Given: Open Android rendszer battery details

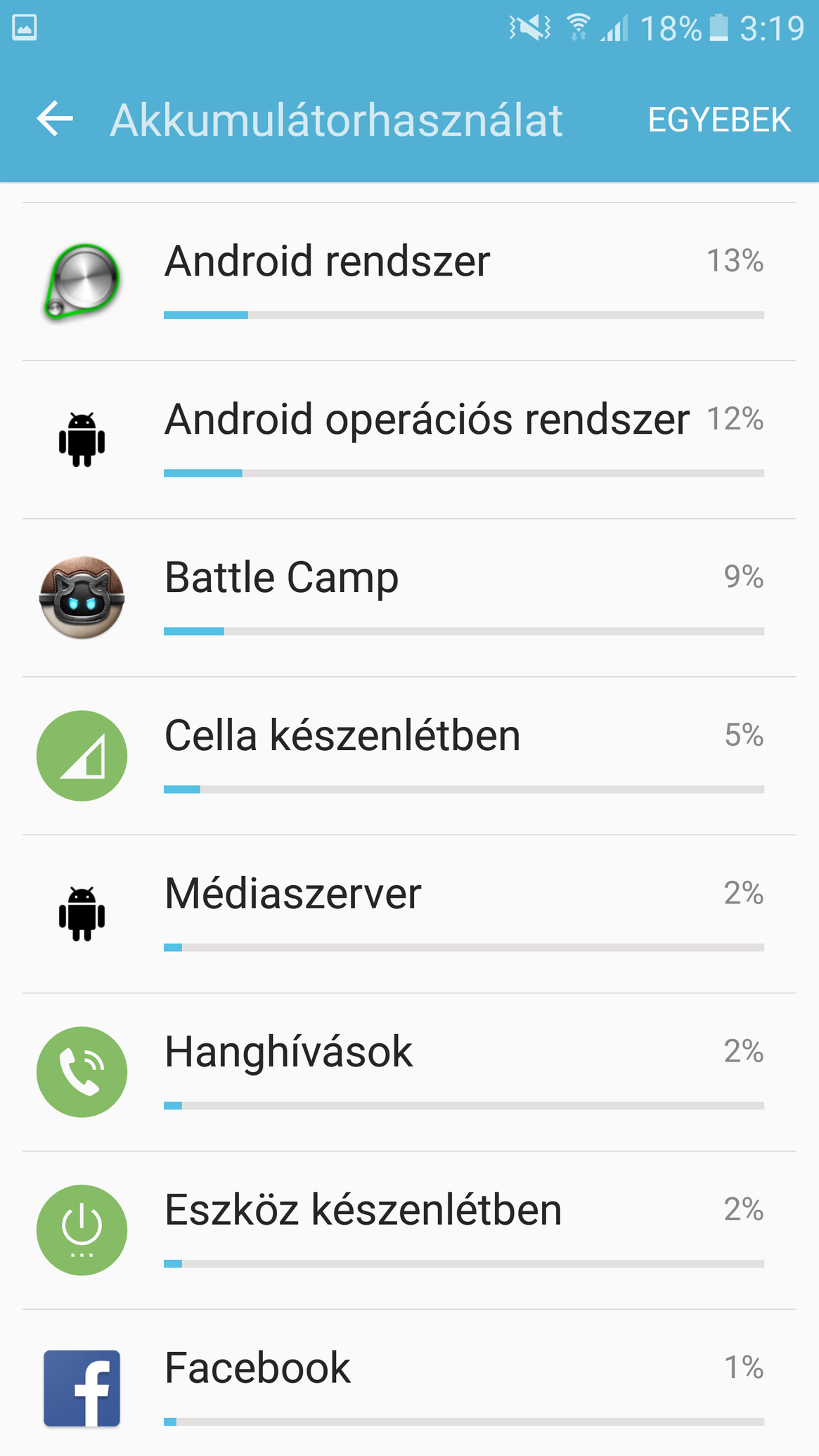Looking at the screenshot, I should point(409,282).
